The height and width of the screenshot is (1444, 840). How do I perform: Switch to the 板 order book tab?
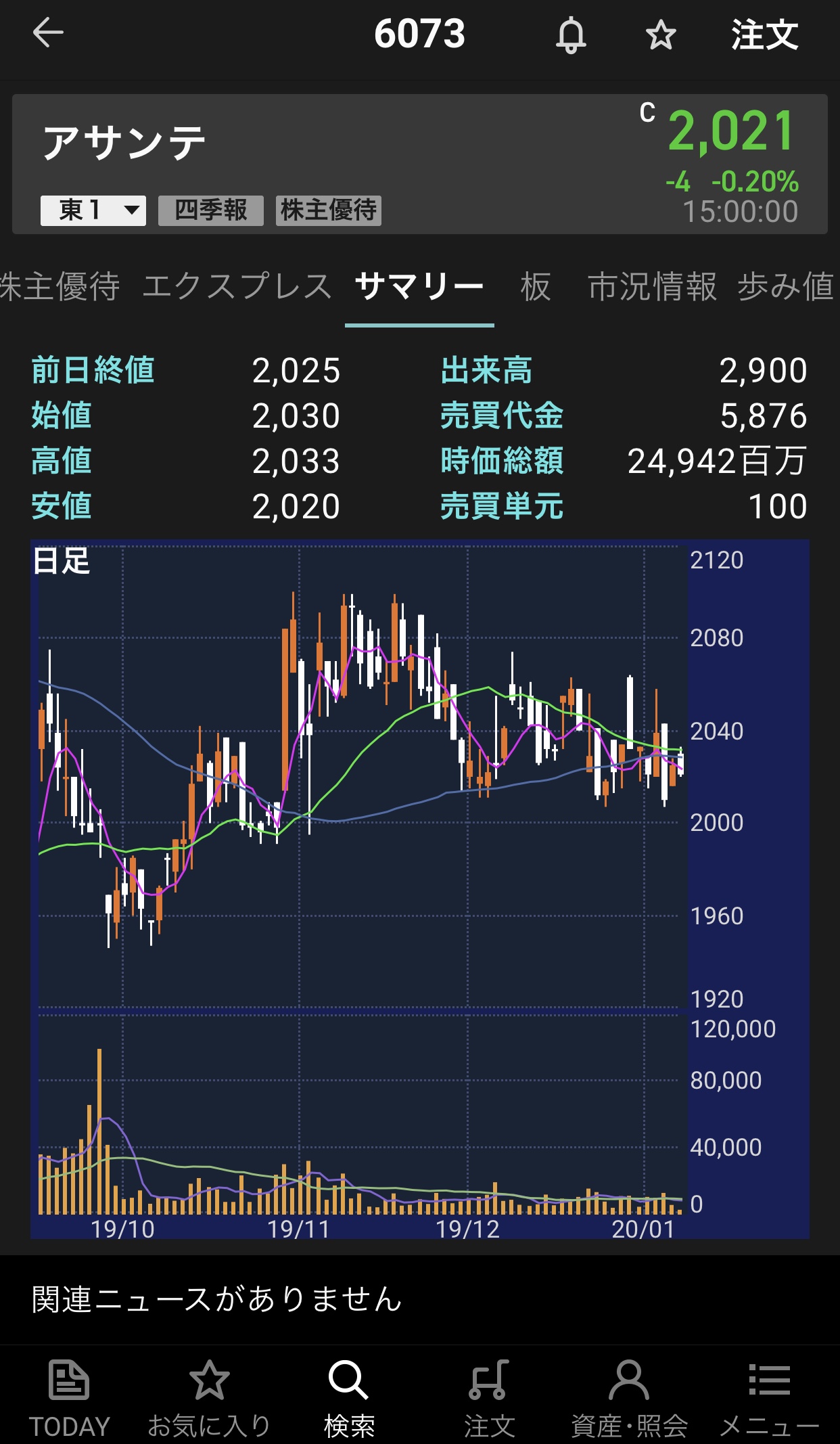(x=536, y=287)
